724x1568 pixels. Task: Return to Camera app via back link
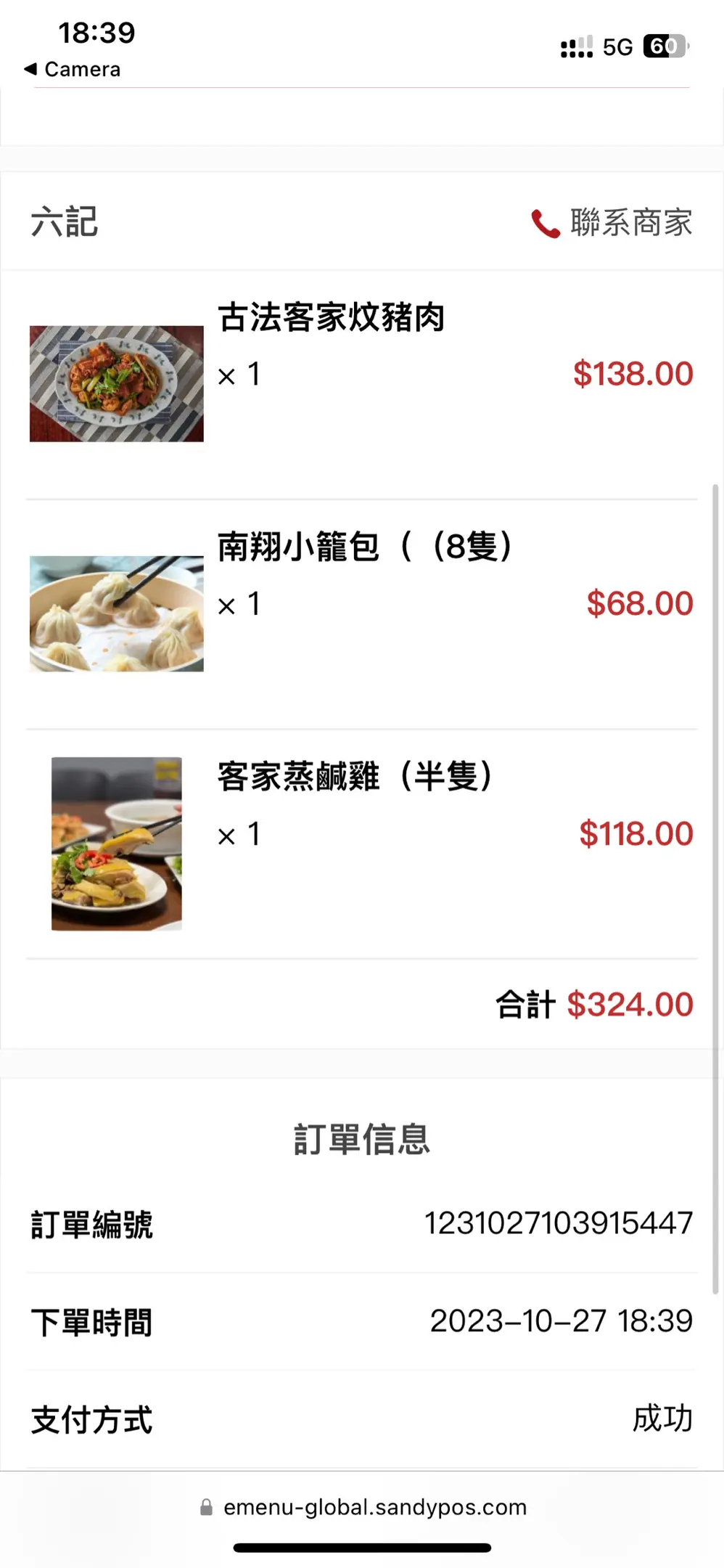point(73,70)
